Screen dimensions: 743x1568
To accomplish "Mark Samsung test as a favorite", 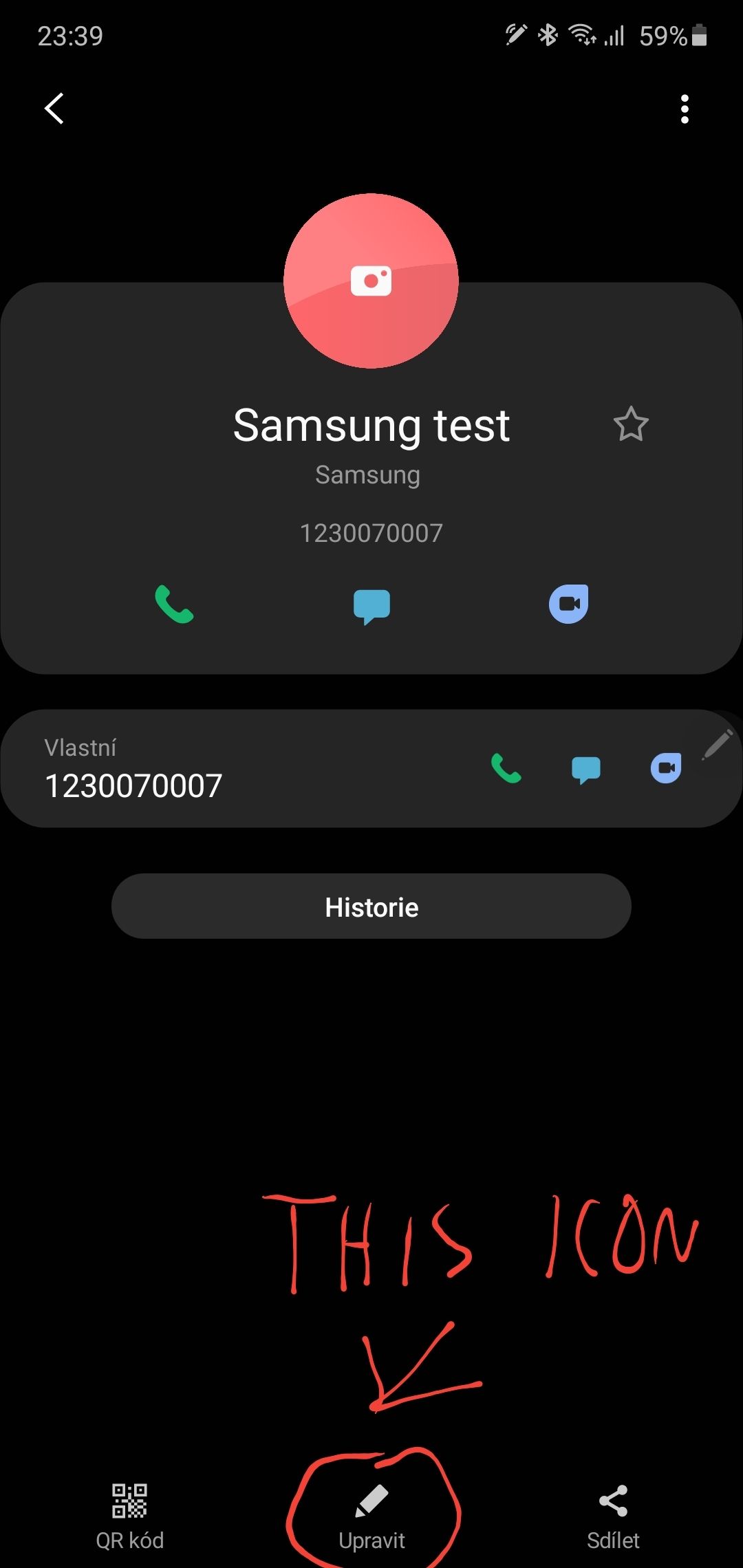I will [x=630, y=424].
